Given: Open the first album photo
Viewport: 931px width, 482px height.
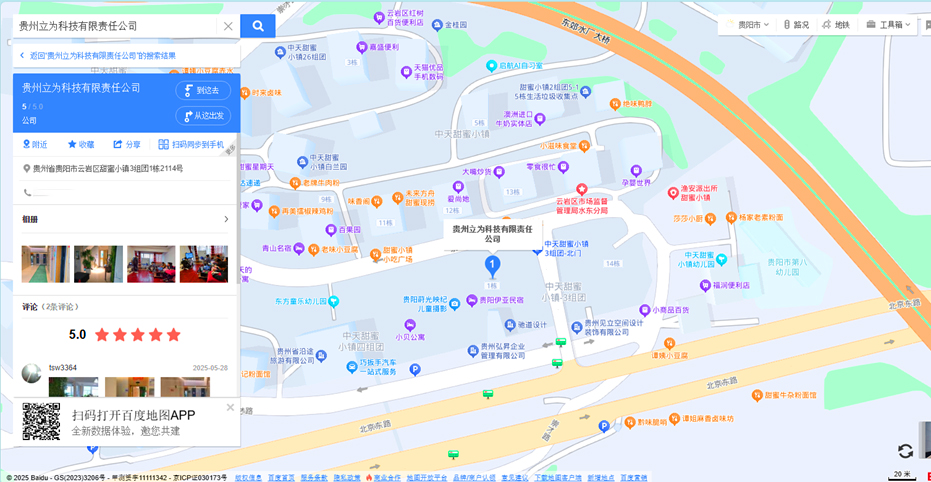Looking at the screenshot, I should [x=45, y=264].
